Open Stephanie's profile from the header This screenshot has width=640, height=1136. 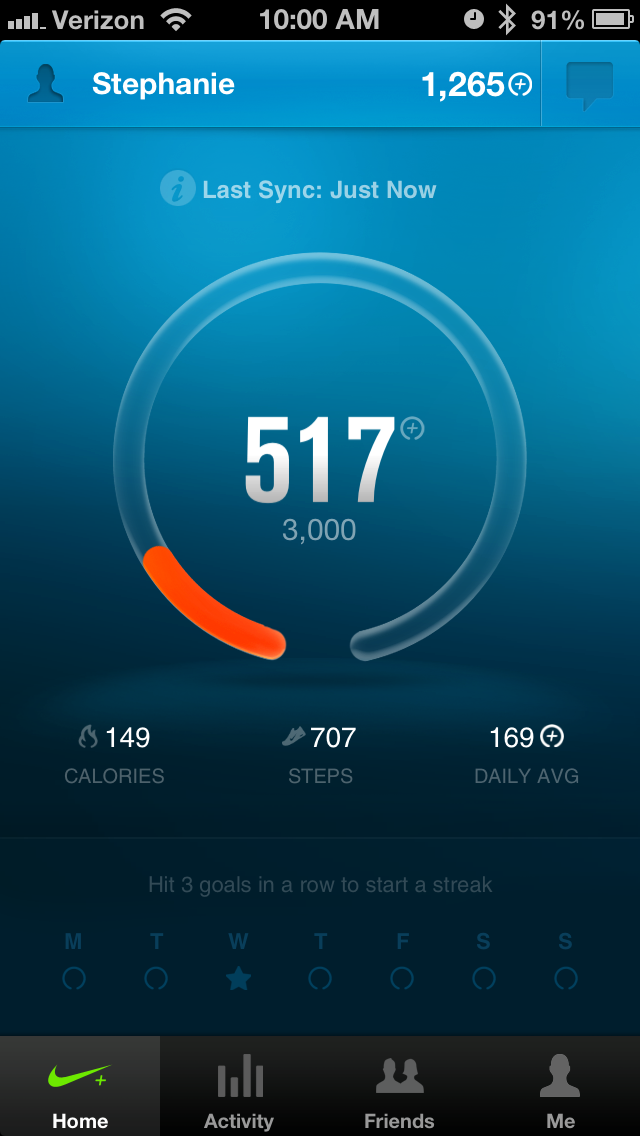pyautogui.click(x=130, y=84)
